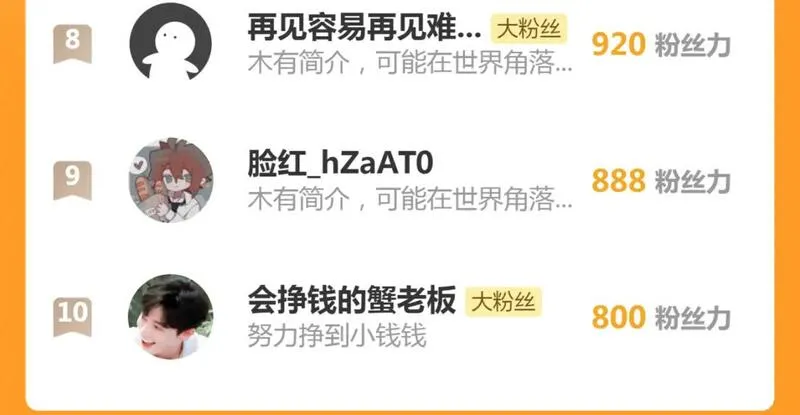Open the 脸红_hZaAT0 user row
The height and width of the screenshot is (415, 800).
(x=400, y=180)
